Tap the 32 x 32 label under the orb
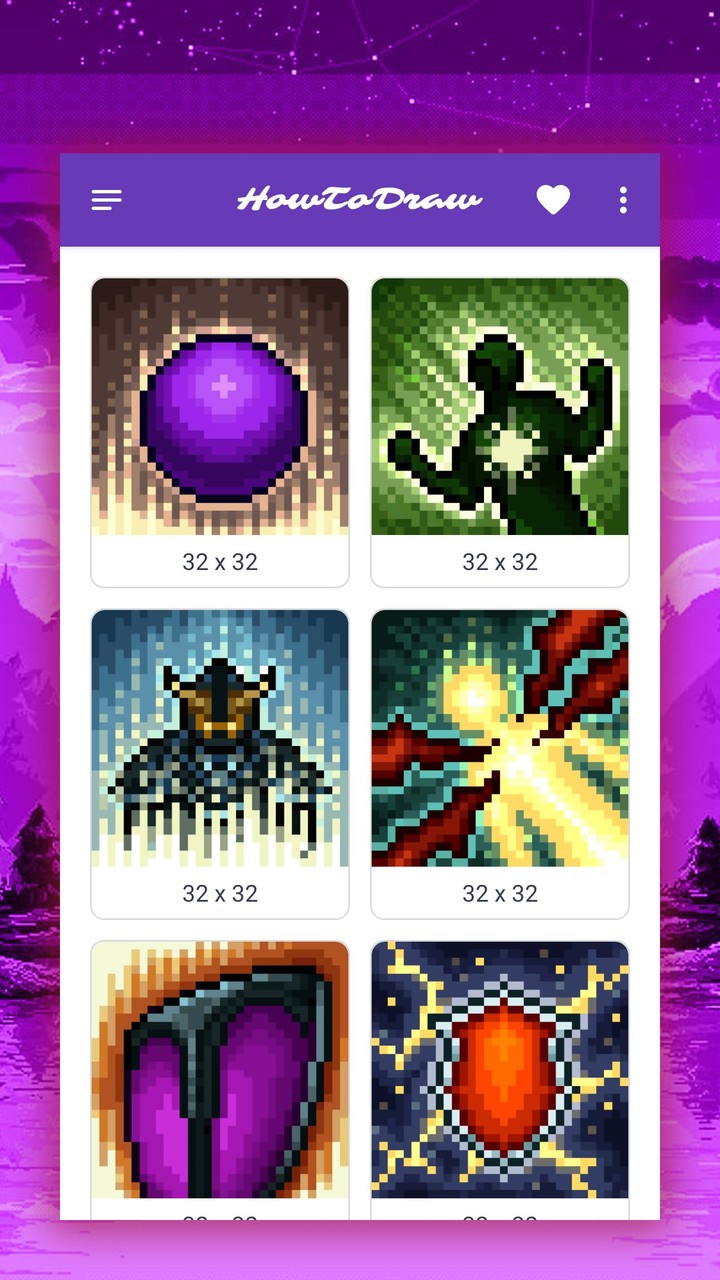Screen dimensions: 720x1280 [x=219, y=561]
